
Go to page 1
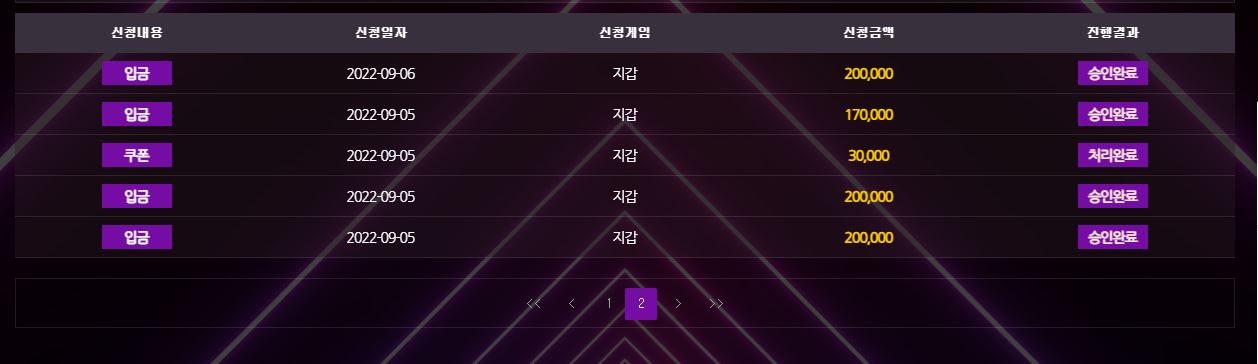608,304
